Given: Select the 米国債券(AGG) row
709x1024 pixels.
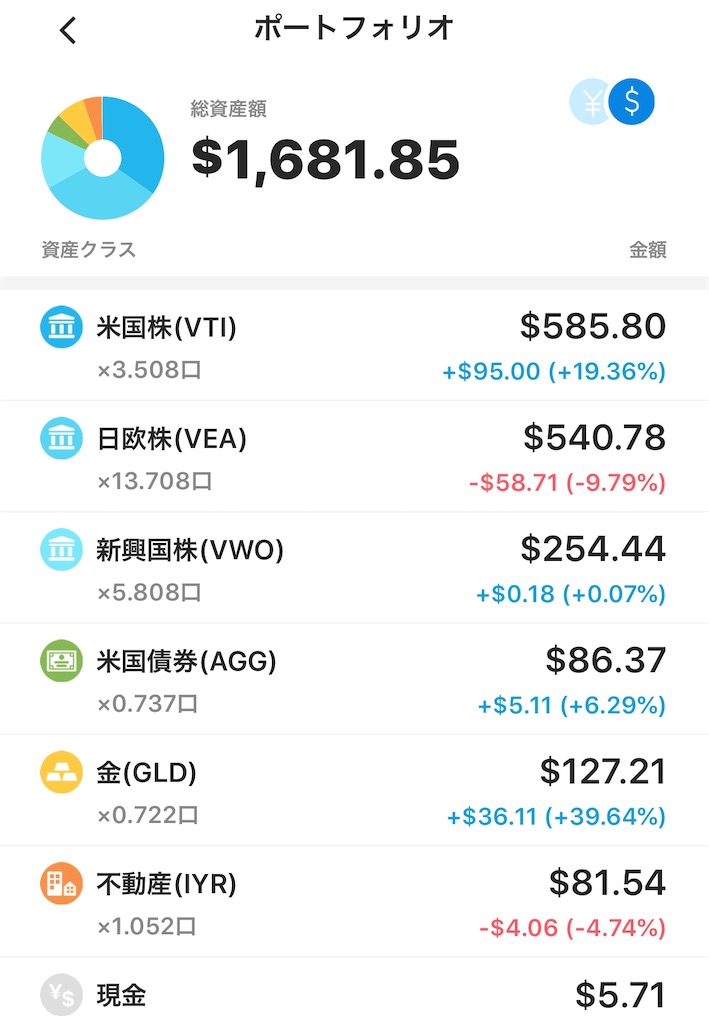Looking at the screenshot, I should click(x=354, y=679).
